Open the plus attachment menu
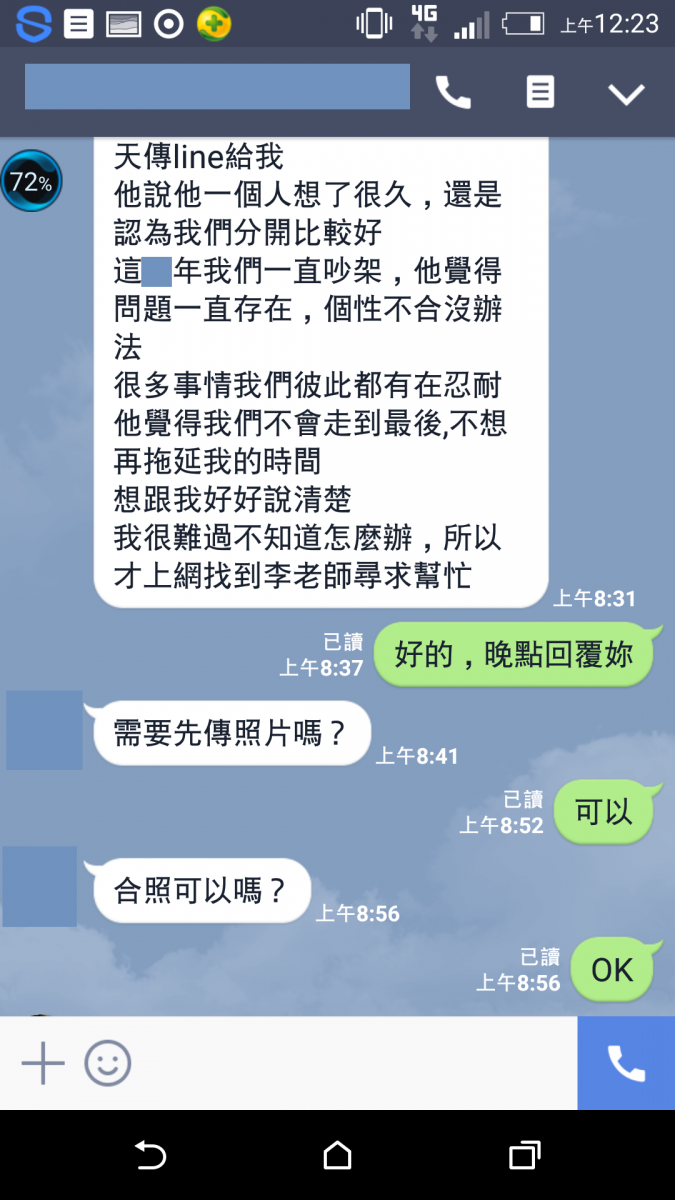The width and height of the screenshot is (675, 1200). pyautogui.click(x=43, y=1063)
